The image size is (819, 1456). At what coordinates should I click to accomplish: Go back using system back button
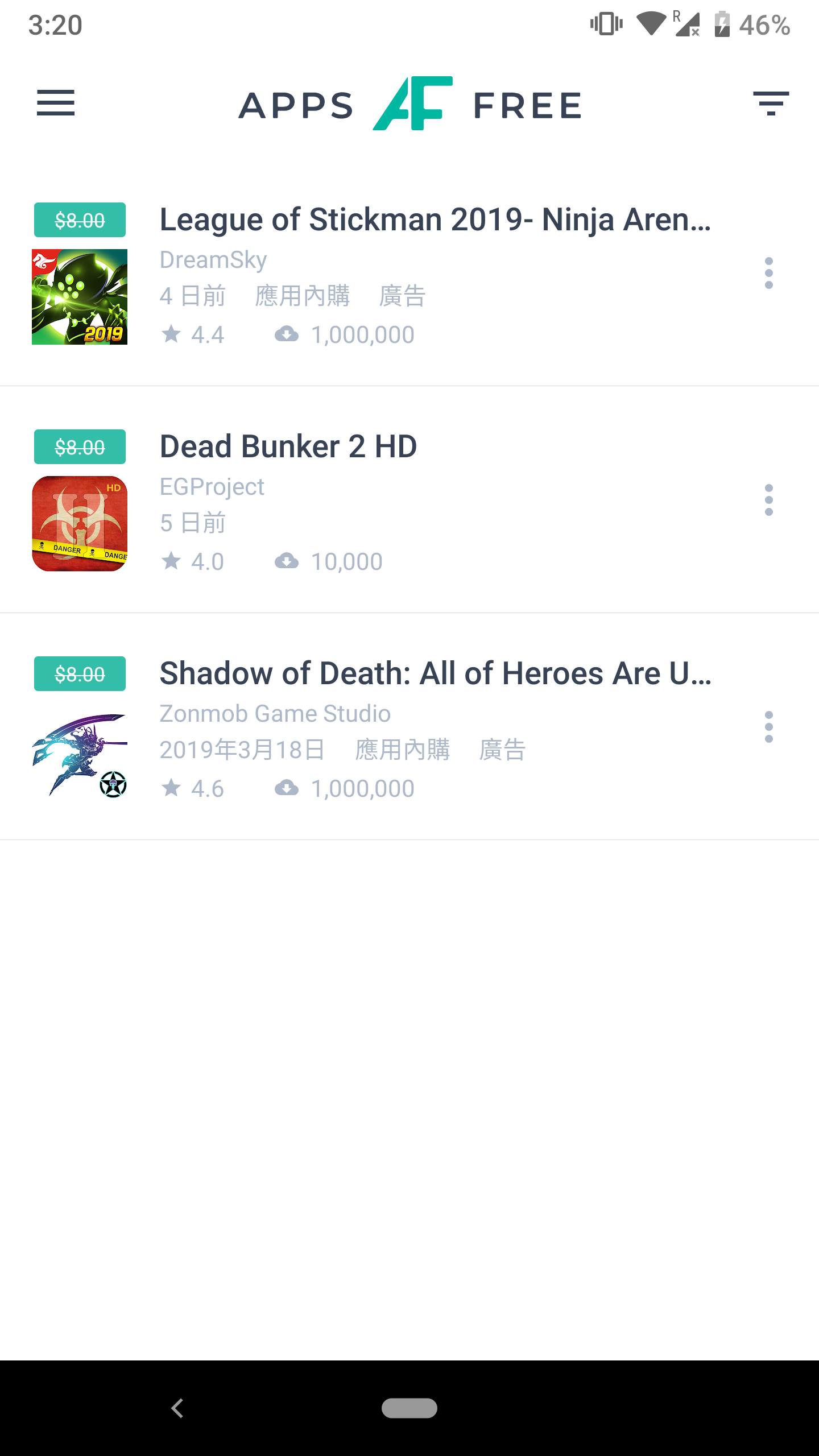pos(177,1408)
